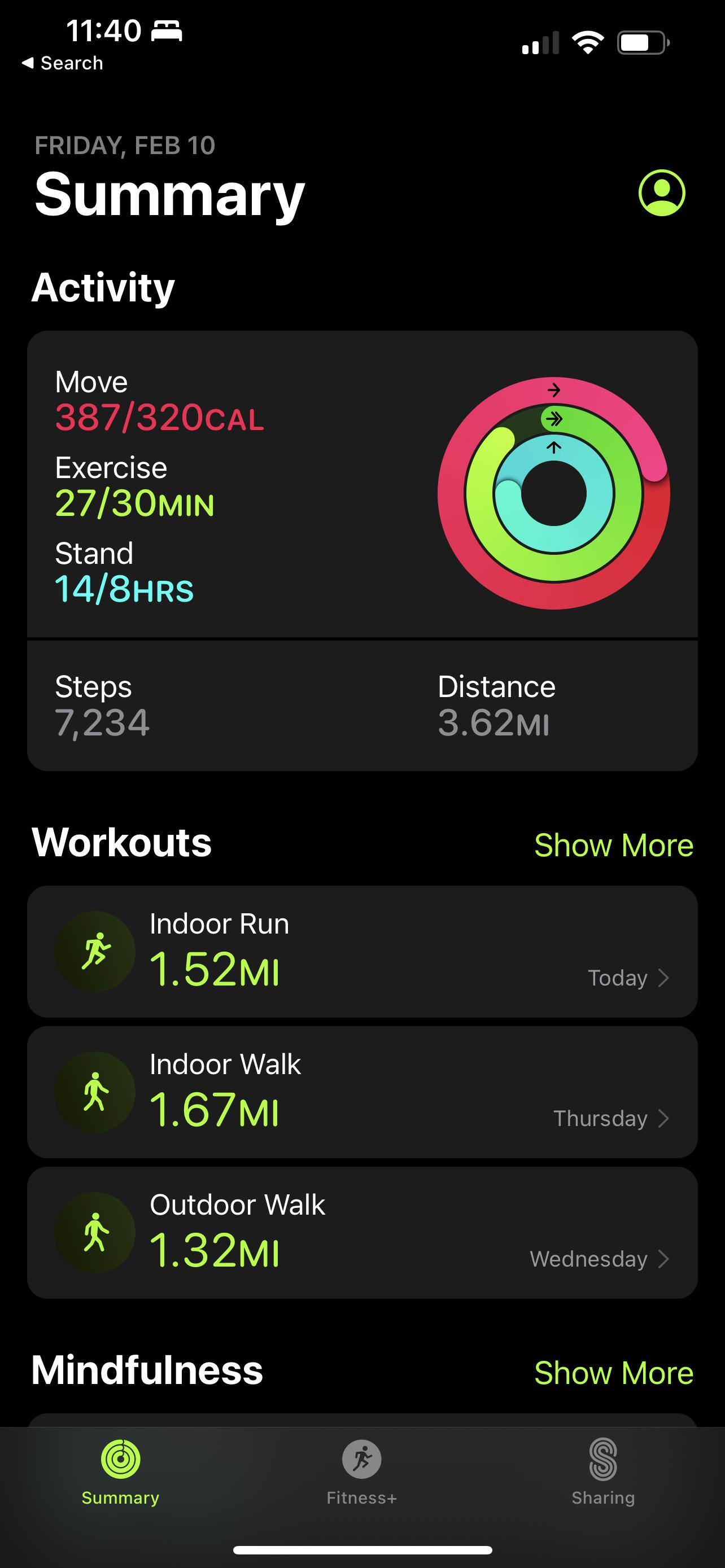Go back to Search
The height and width of the screenshot is (1568, 725).
click(x=63, y=63)
